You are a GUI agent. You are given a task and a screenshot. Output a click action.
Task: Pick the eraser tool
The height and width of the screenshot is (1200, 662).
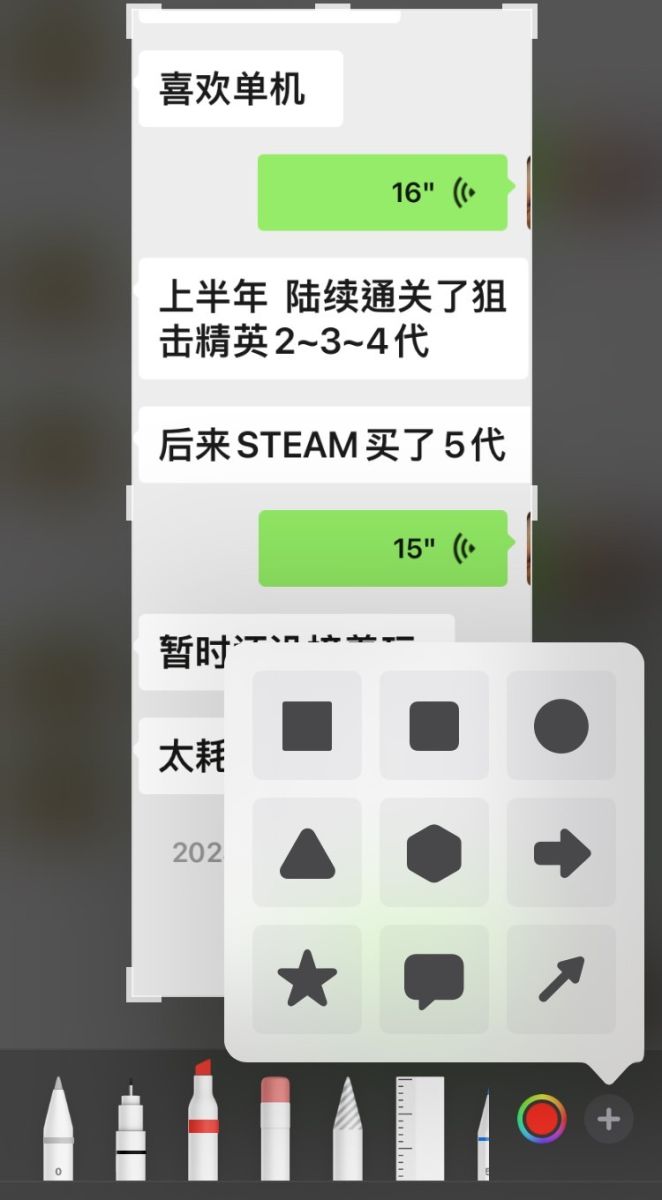tap(275, 1128)
